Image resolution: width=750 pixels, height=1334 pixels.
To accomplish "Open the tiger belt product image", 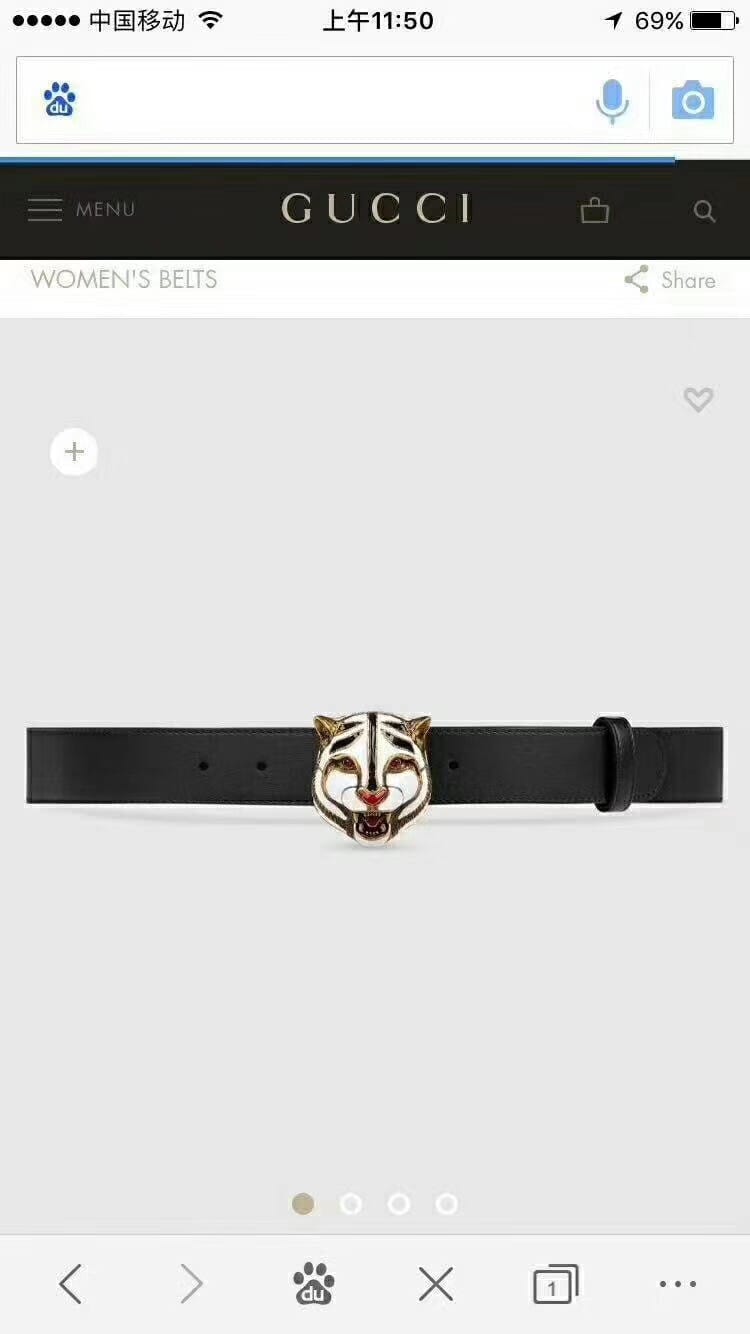I will (373, 778).
